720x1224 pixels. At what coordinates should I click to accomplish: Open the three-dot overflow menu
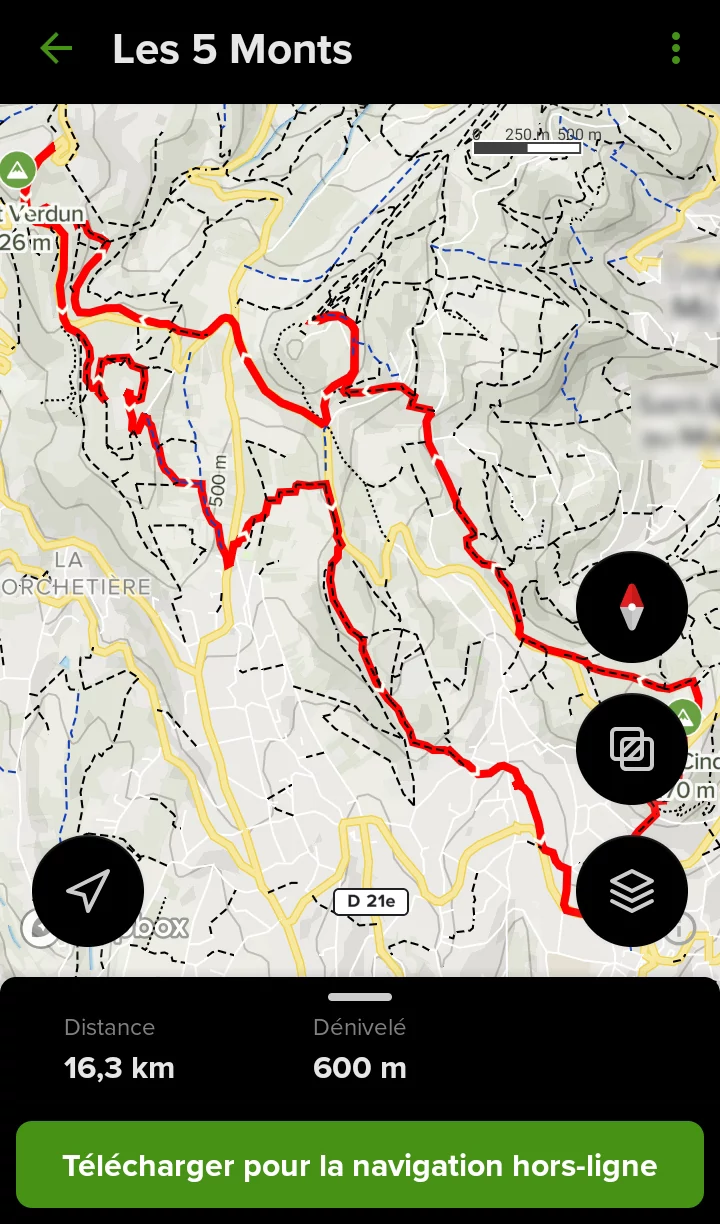[676, 48]
